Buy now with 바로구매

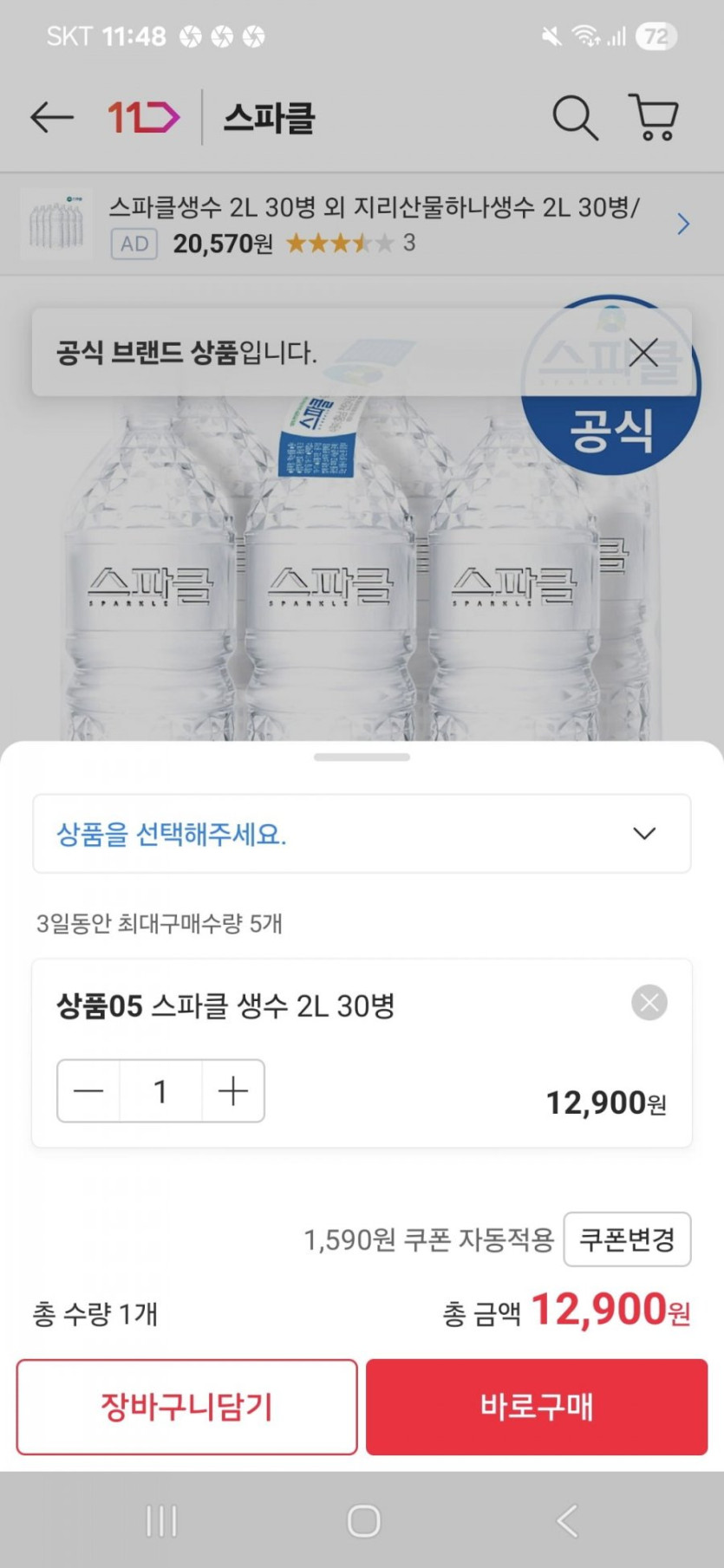point(537,1407)
